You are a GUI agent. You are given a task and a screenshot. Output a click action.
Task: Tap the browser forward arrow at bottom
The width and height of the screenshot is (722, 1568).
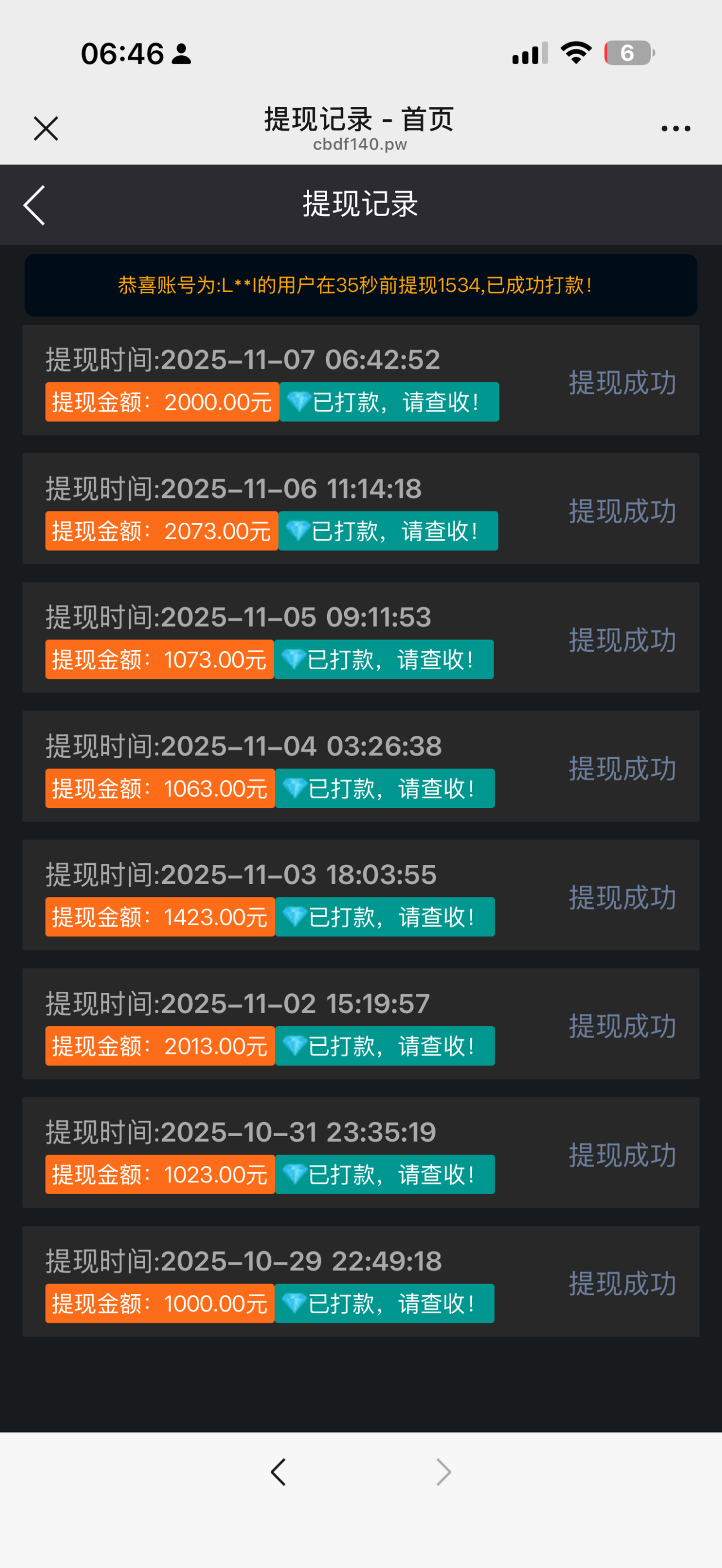444,1473
